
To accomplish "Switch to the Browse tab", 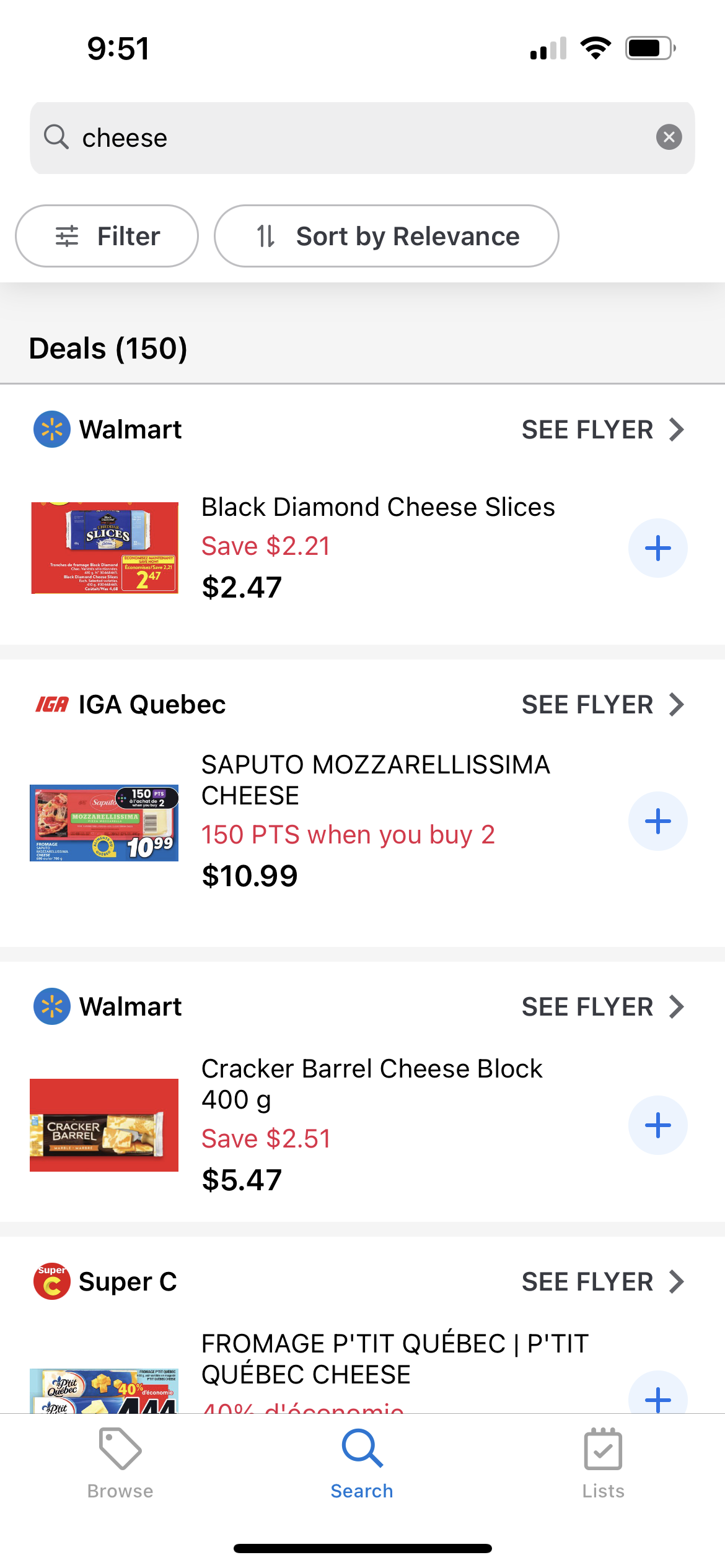I will click(x=120, y=1463).
